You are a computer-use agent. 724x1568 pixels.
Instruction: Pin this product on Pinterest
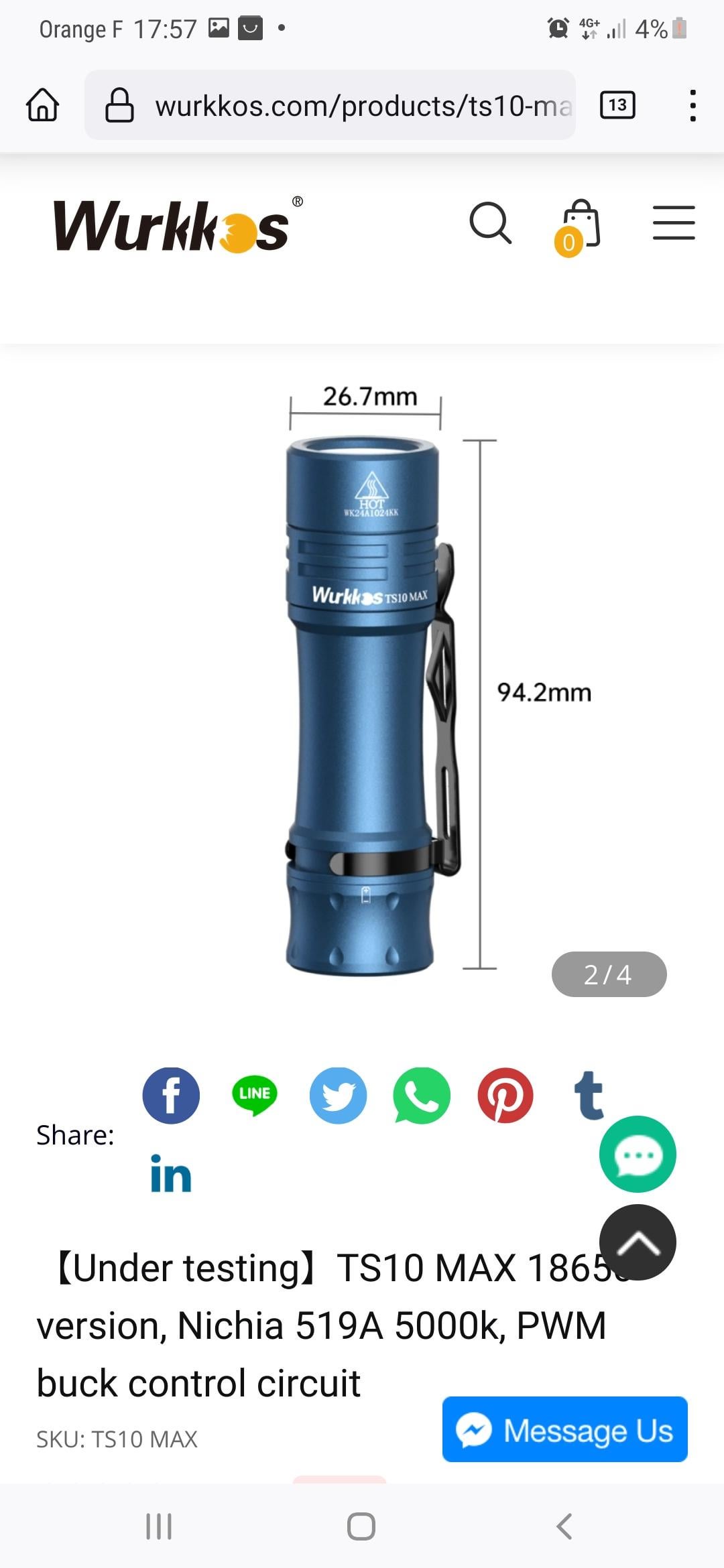click(x=505, y=1096)
